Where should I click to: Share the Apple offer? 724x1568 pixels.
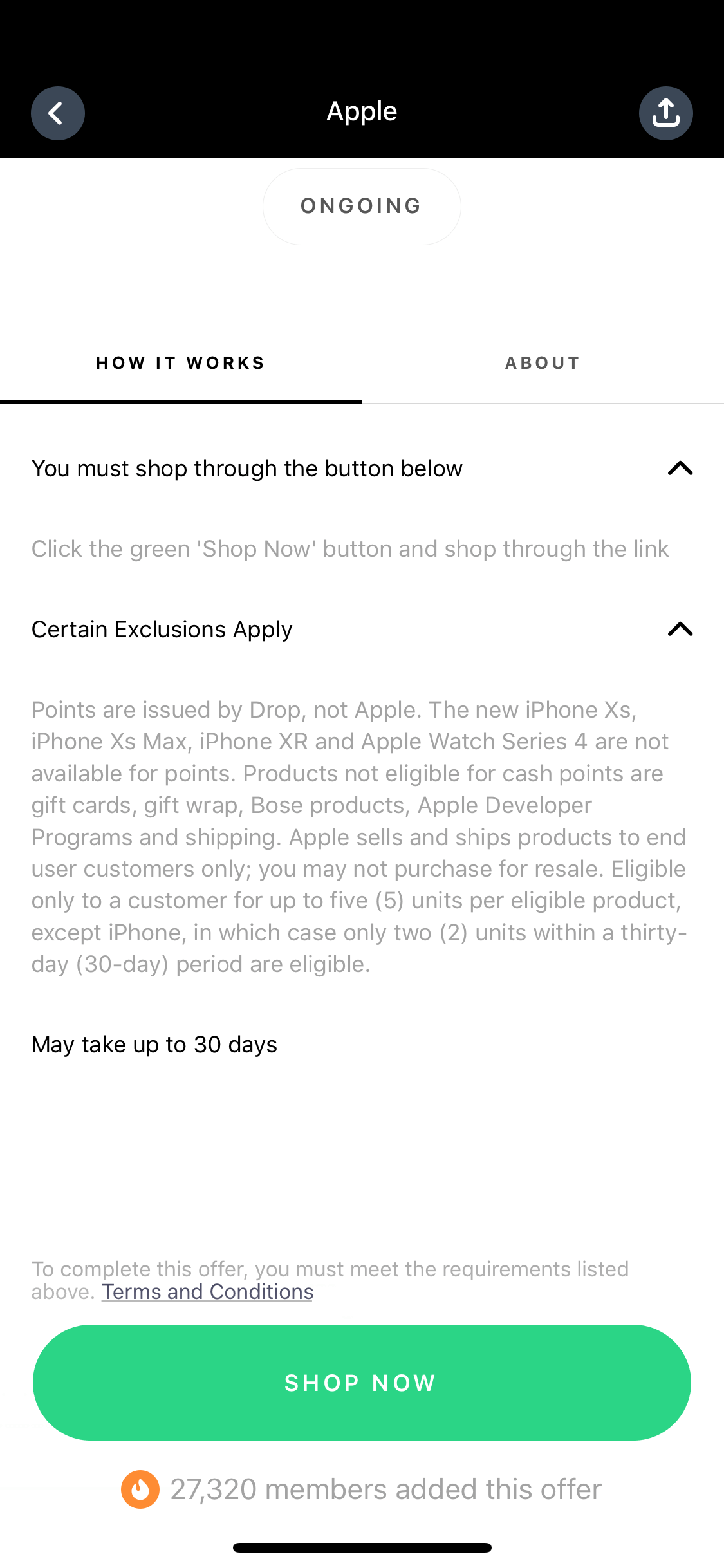[665, 113]
